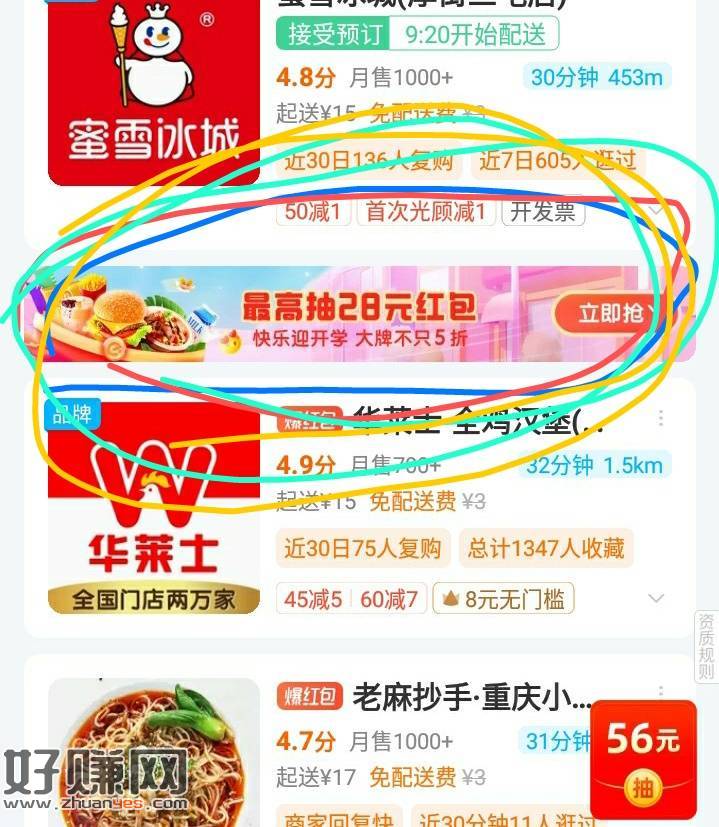This screenshot has width=719, height=827.
Task: Open 资质规则 side link
Action: [706, 646]
